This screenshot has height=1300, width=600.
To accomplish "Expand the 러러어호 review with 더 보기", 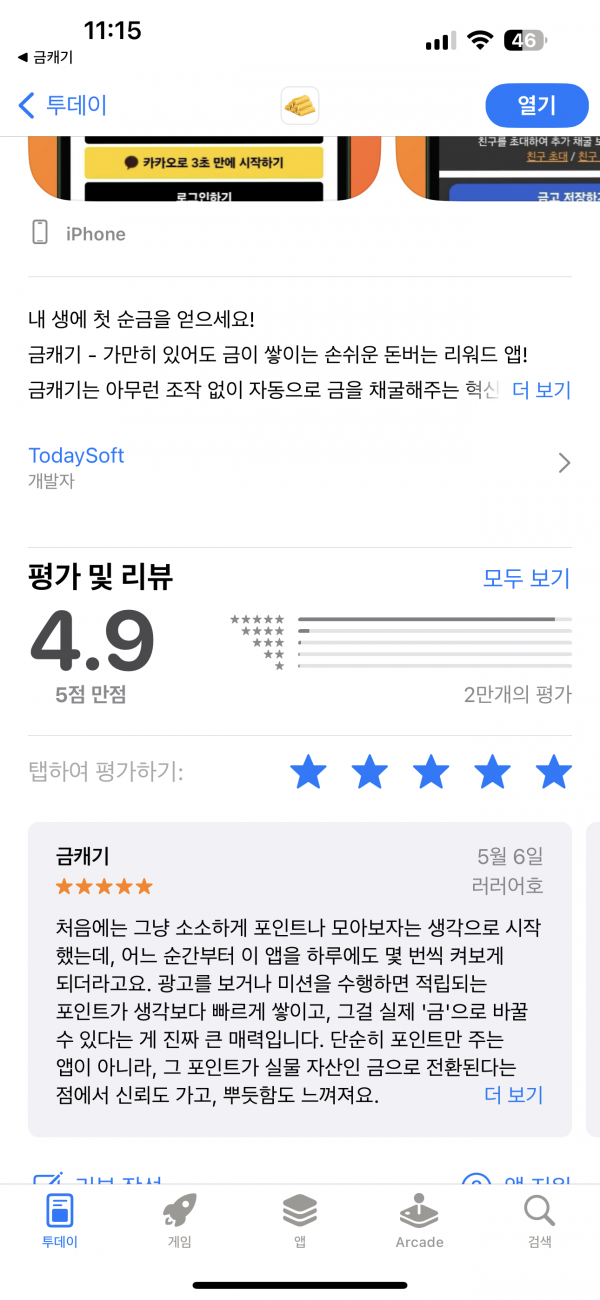I will pyautogui.click(x=513, y=1095).
